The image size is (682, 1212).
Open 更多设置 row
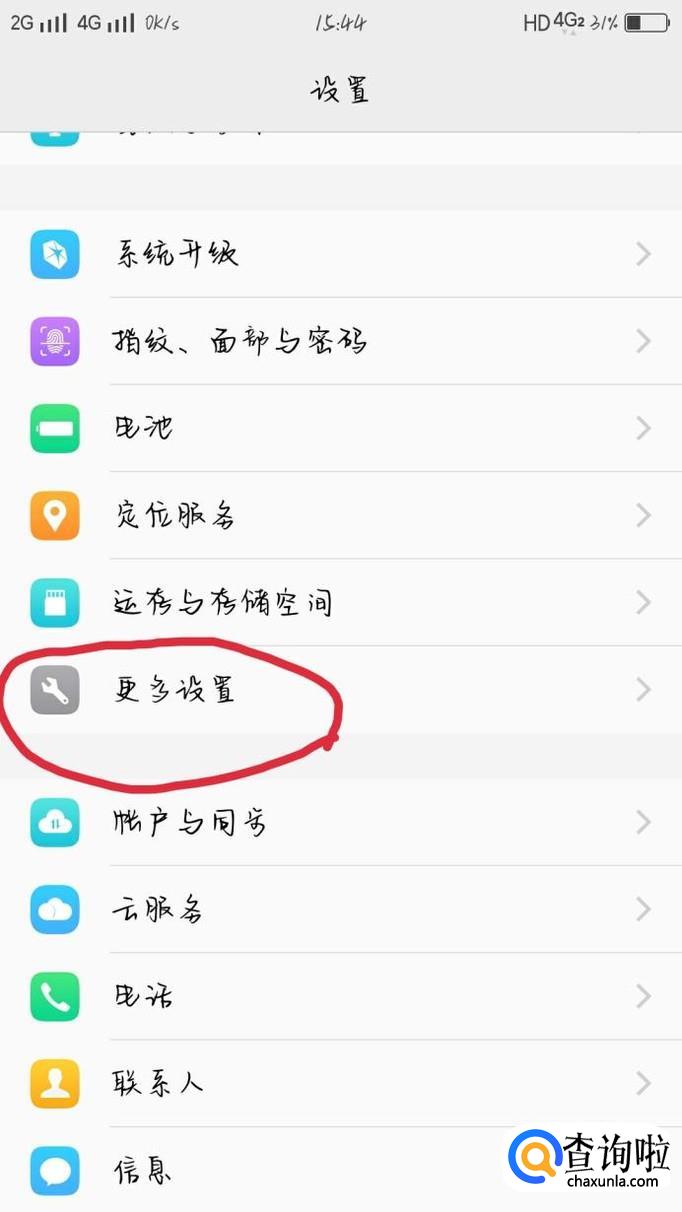pyautogui.click(x=340, y=690)
